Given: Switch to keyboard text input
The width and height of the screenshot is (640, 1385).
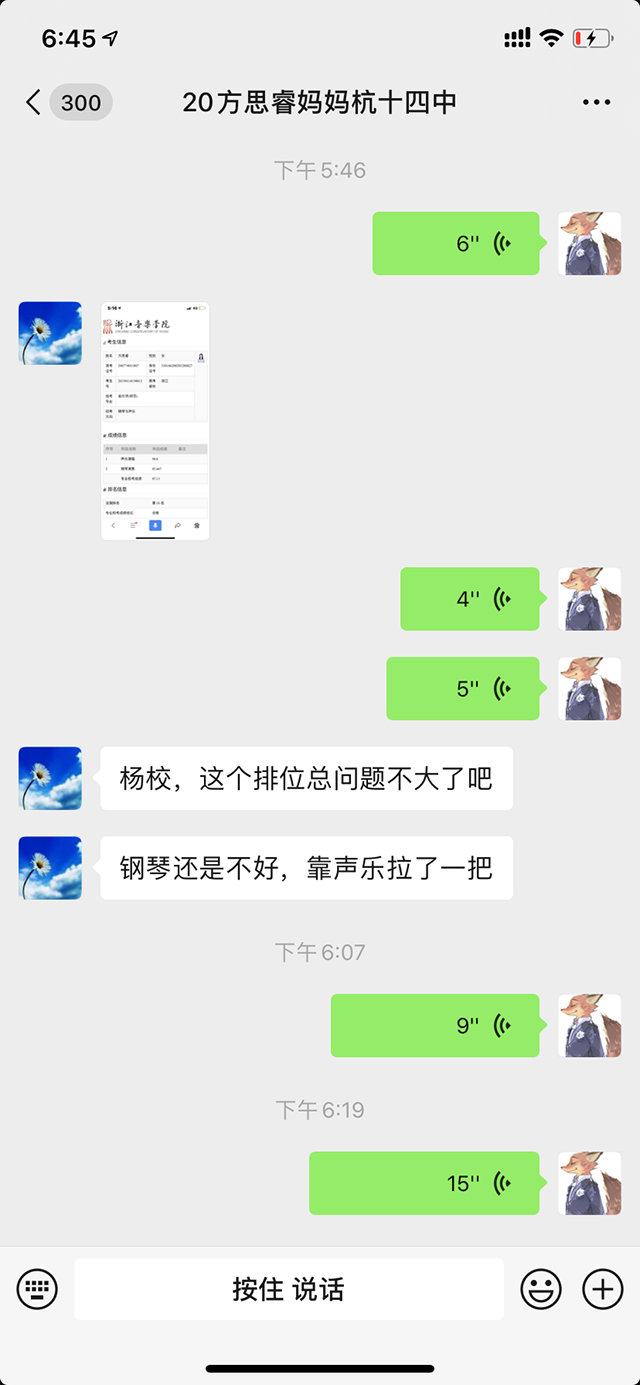Looking at the screenshot, I should pos(38,1289).
